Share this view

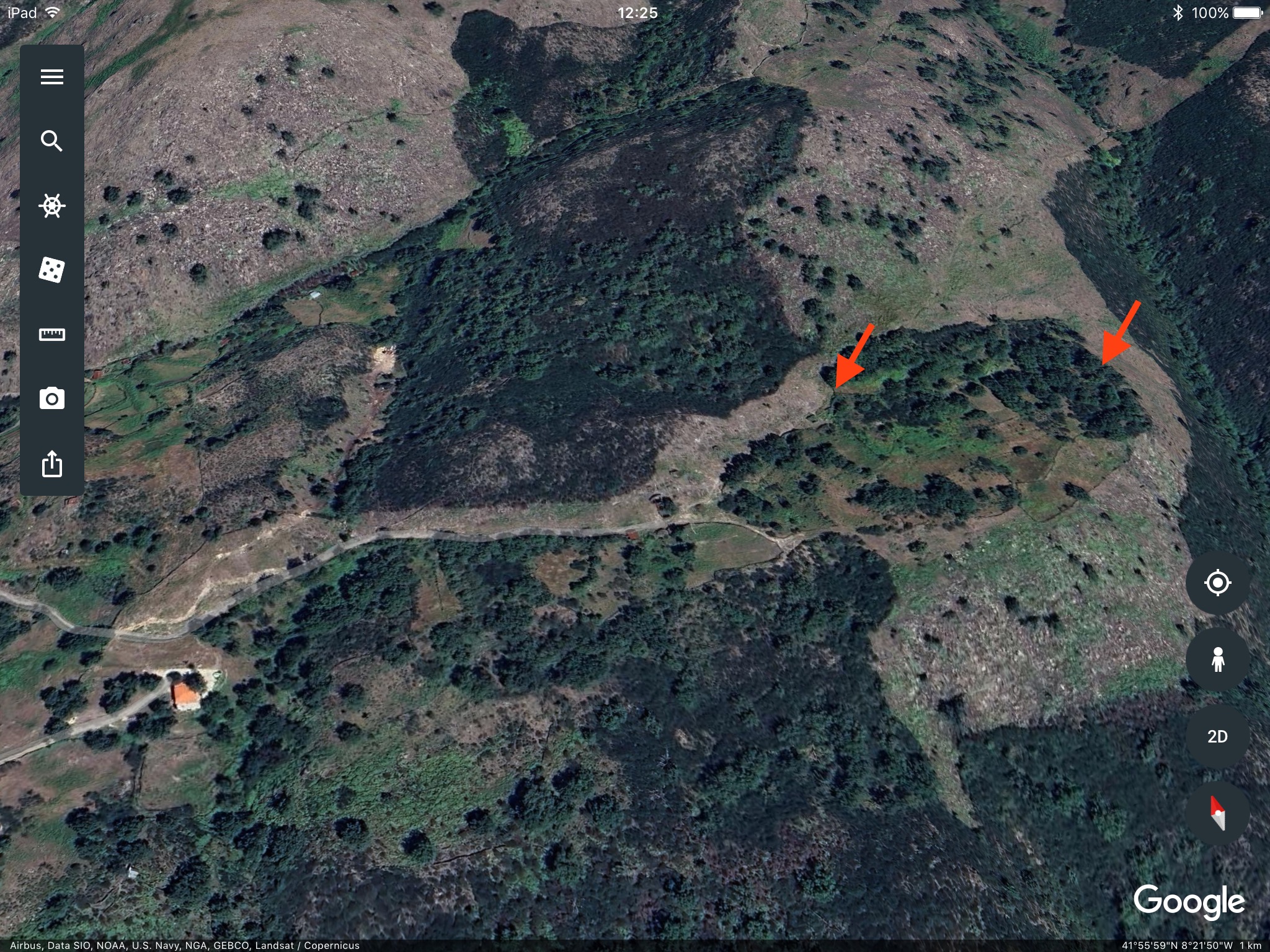pyautogui.click(x=52, y=464)
